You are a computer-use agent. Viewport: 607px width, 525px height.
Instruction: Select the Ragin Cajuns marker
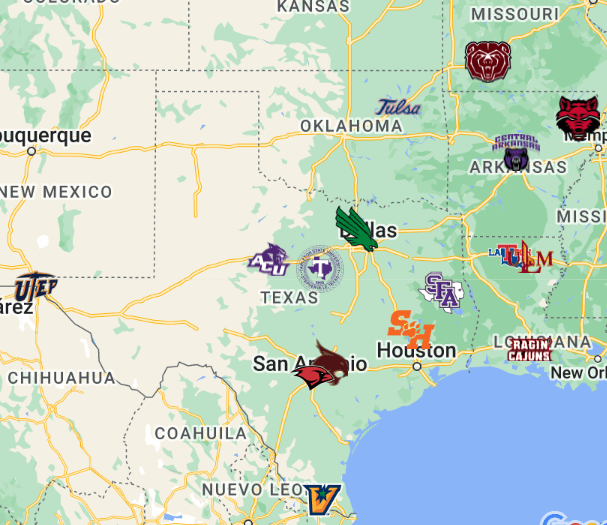(x=529, y=349)
